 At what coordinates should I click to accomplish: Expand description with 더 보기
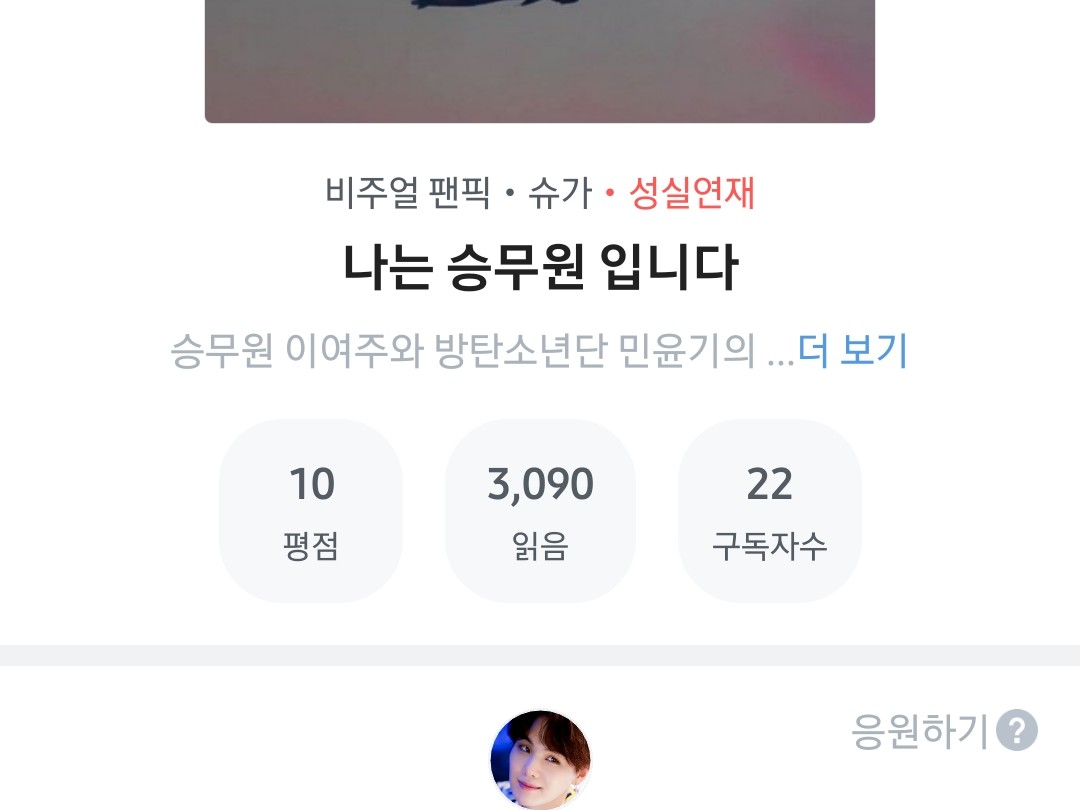tap(852, 351)
